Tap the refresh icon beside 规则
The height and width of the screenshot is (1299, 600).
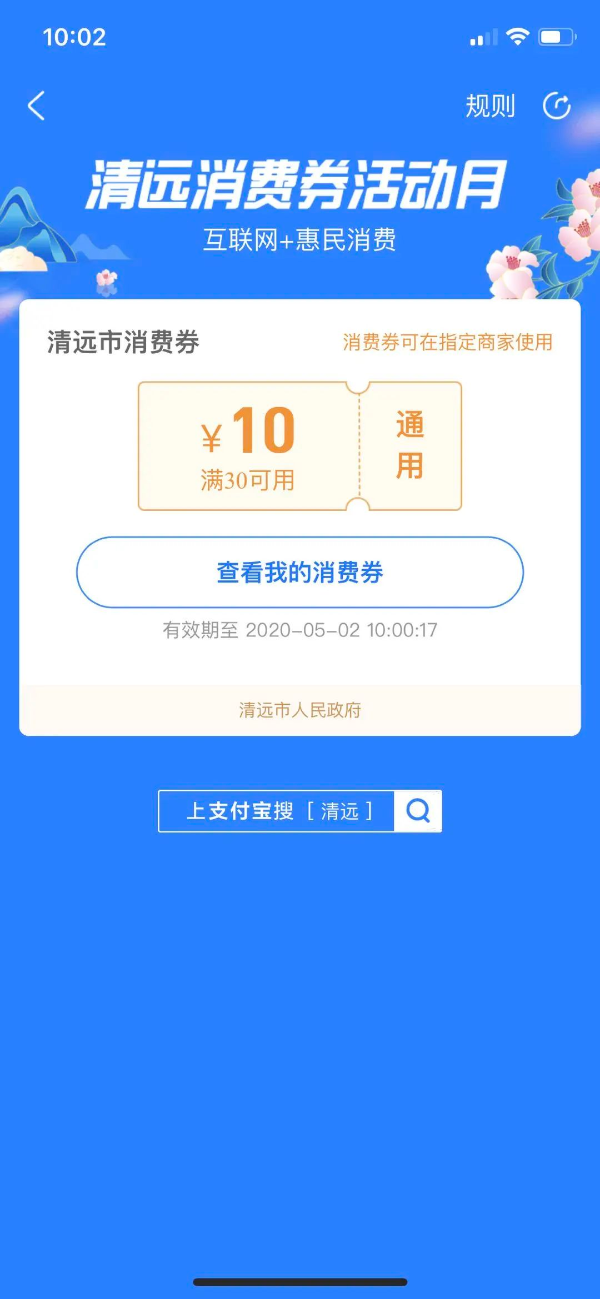tap(556, 106)
